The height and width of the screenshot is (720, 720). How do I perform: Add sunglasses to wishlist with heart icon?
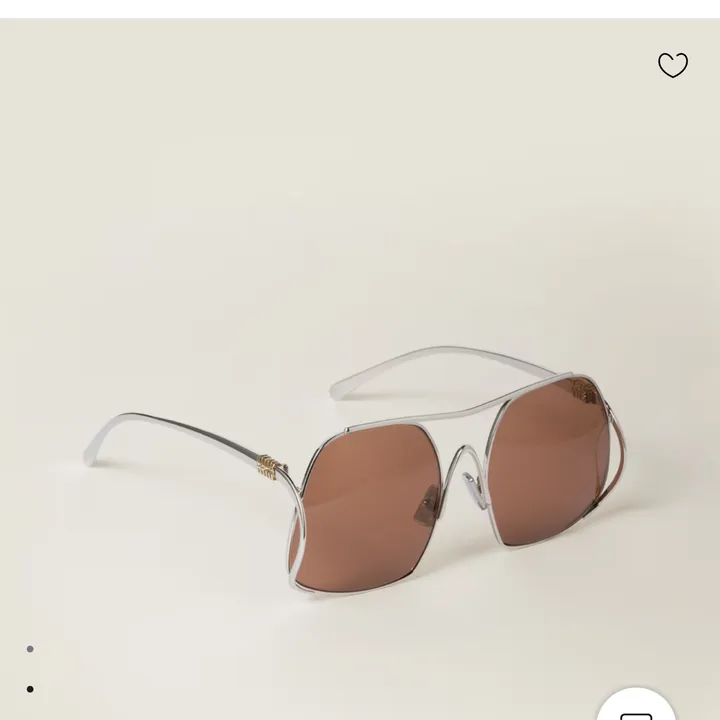673,65
